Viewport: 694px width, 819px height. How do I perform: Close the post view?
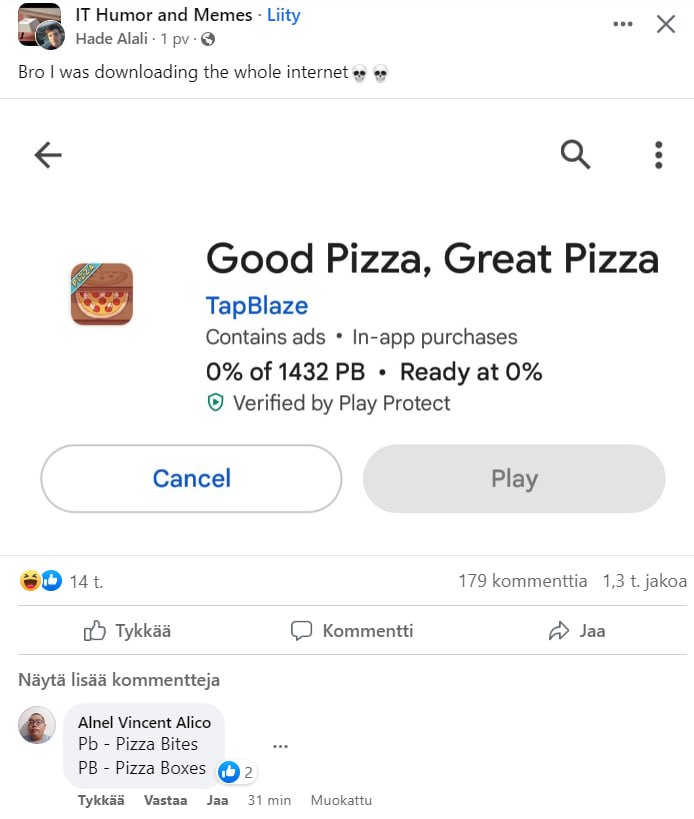click(x=665, y=24)
